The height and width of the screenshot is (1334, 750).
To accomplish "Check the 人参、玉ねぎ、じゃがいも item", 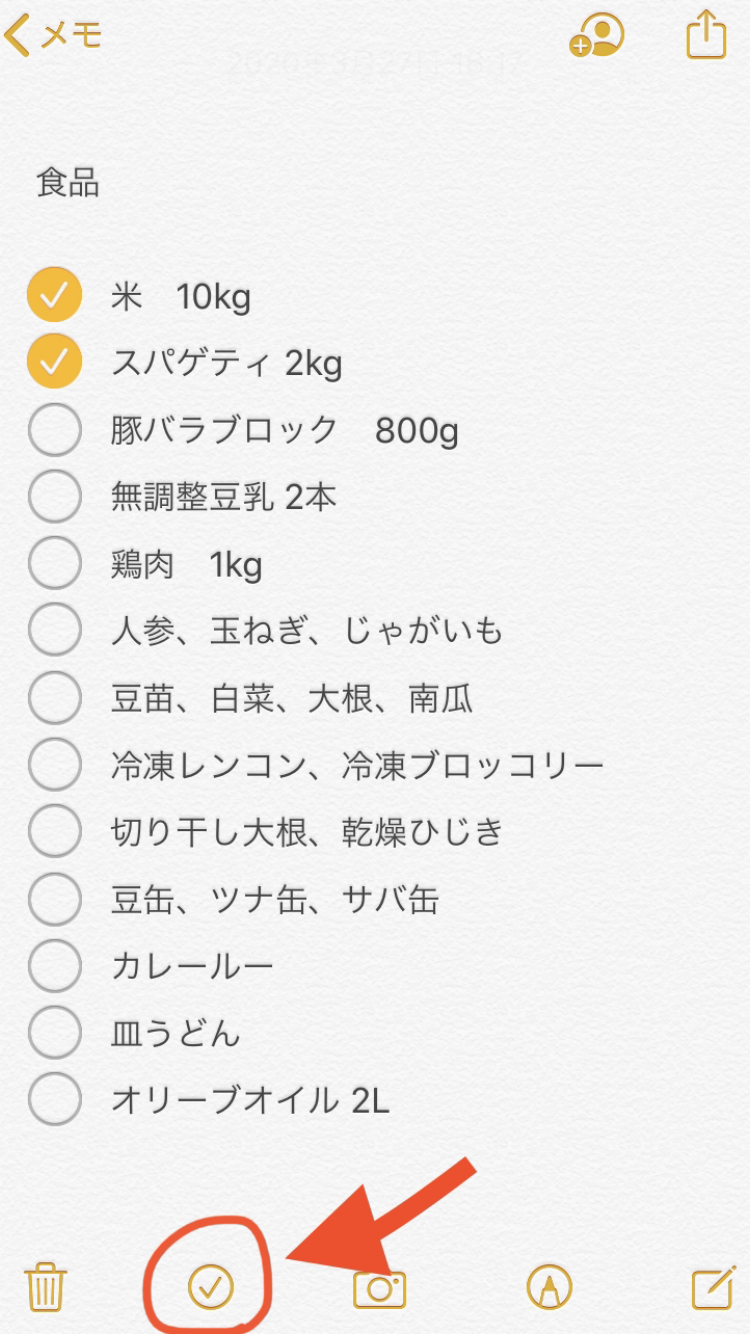I will coord(54,630).
